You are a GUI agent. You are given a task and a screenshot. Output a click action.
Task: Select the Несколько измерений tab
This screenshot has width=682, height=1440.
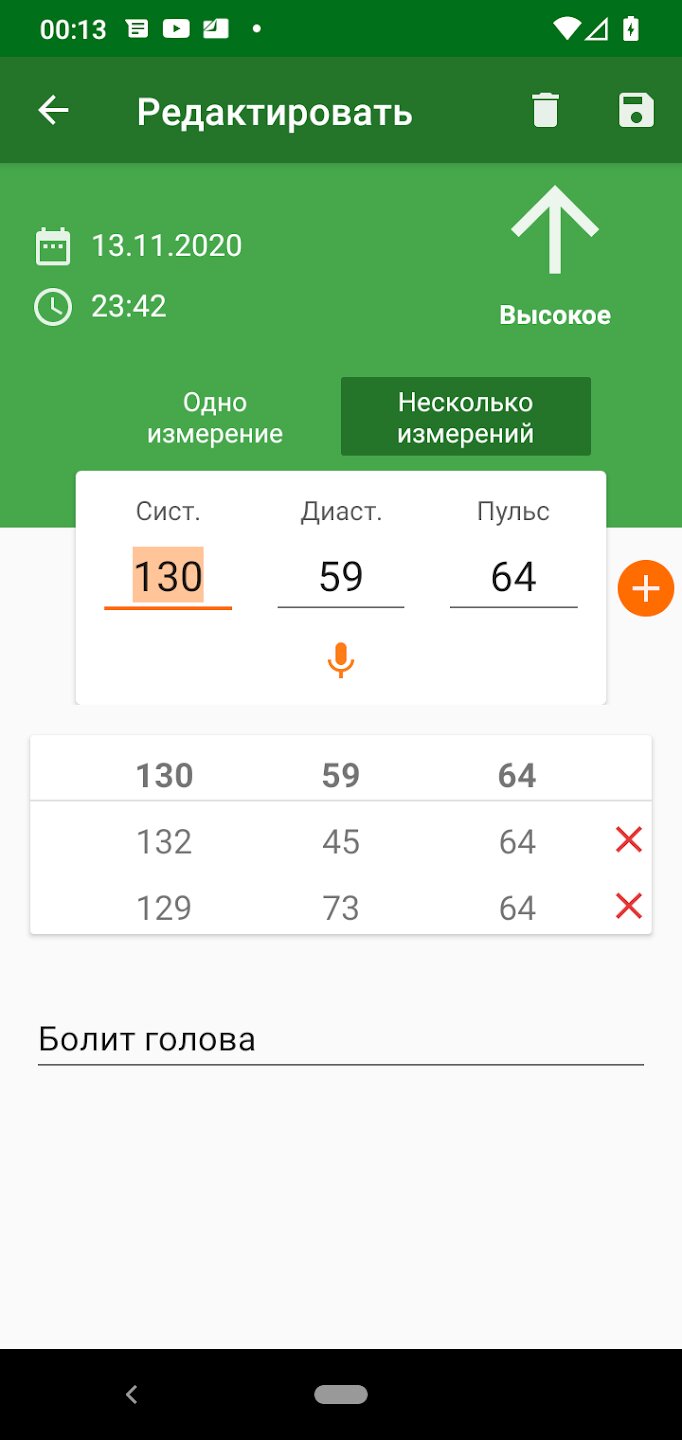[466, 417]
